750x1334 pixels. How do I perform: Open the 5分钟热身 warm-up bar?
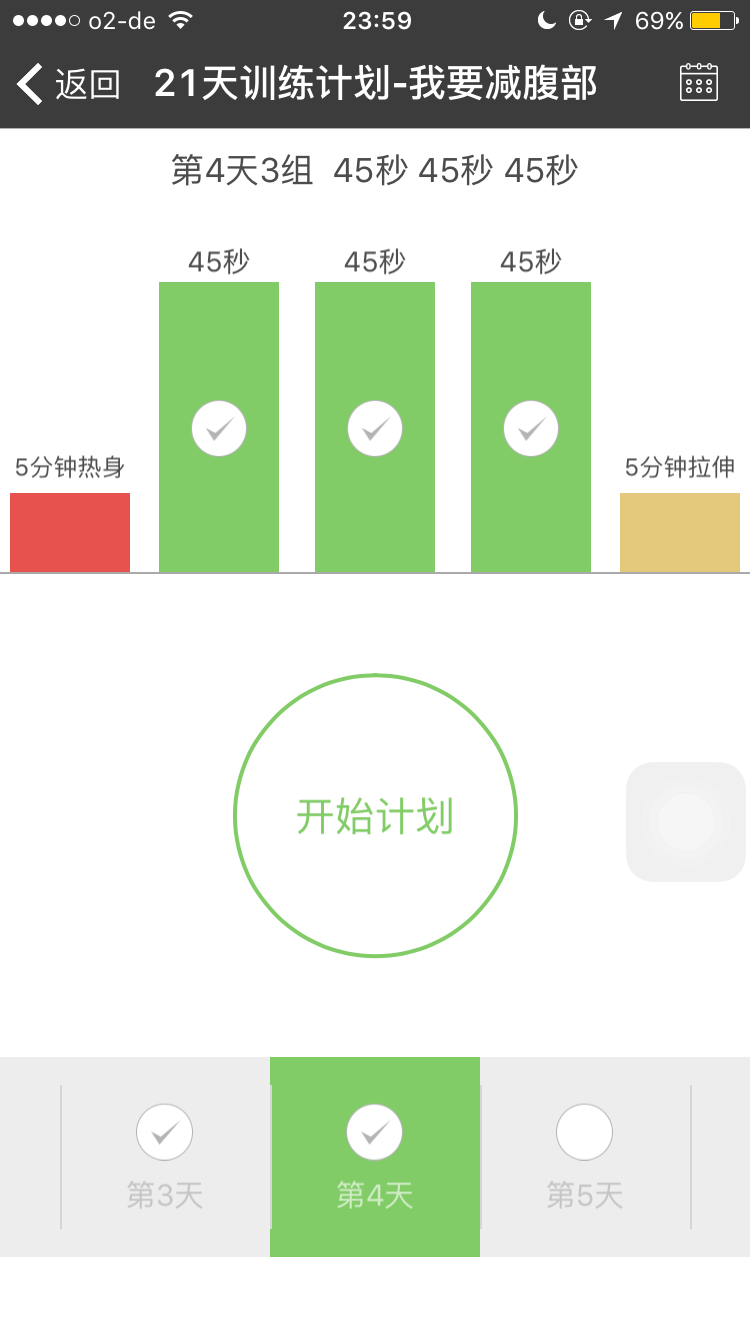tap(70, 532)
